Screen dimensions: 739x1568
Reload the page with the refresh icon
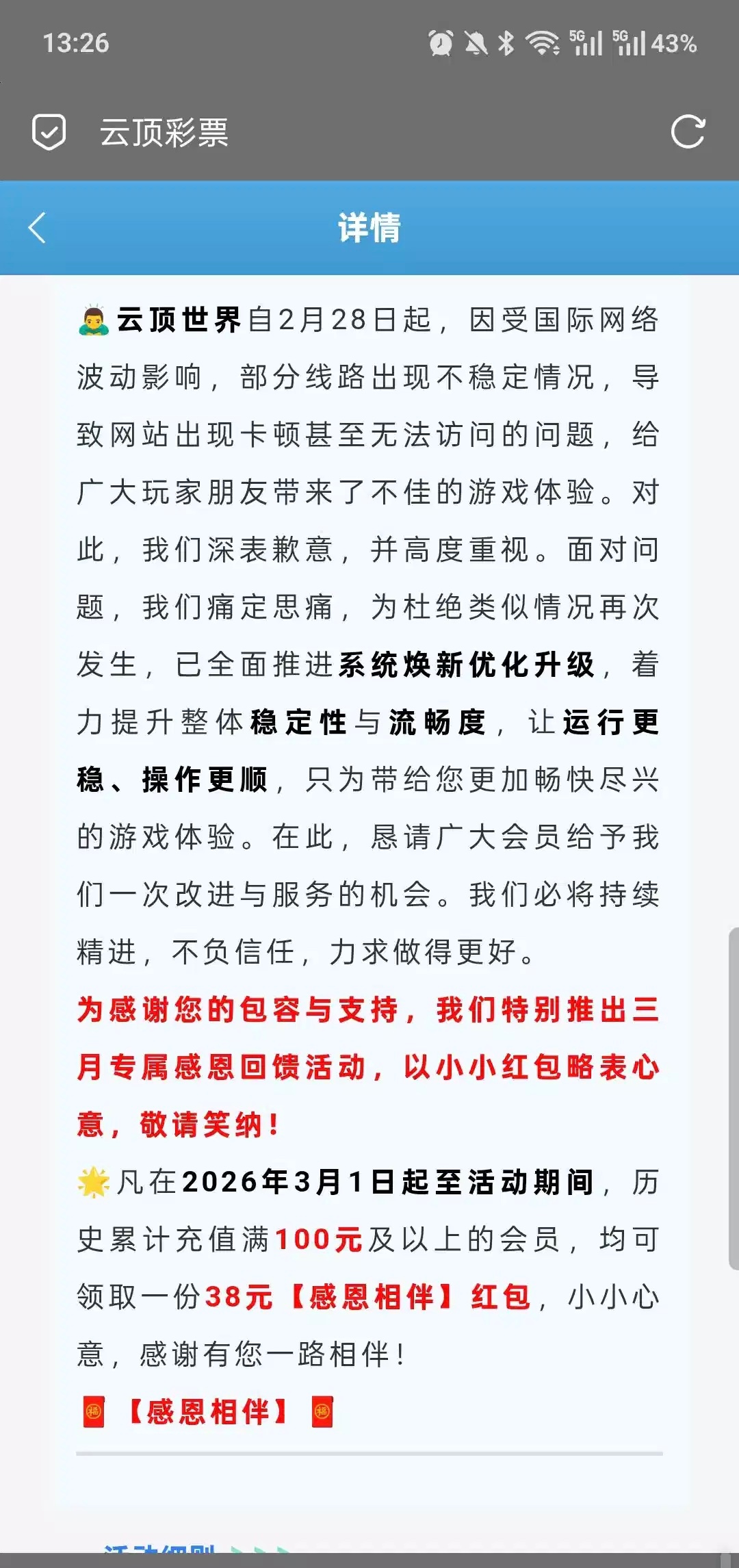[x=687, y=132]
